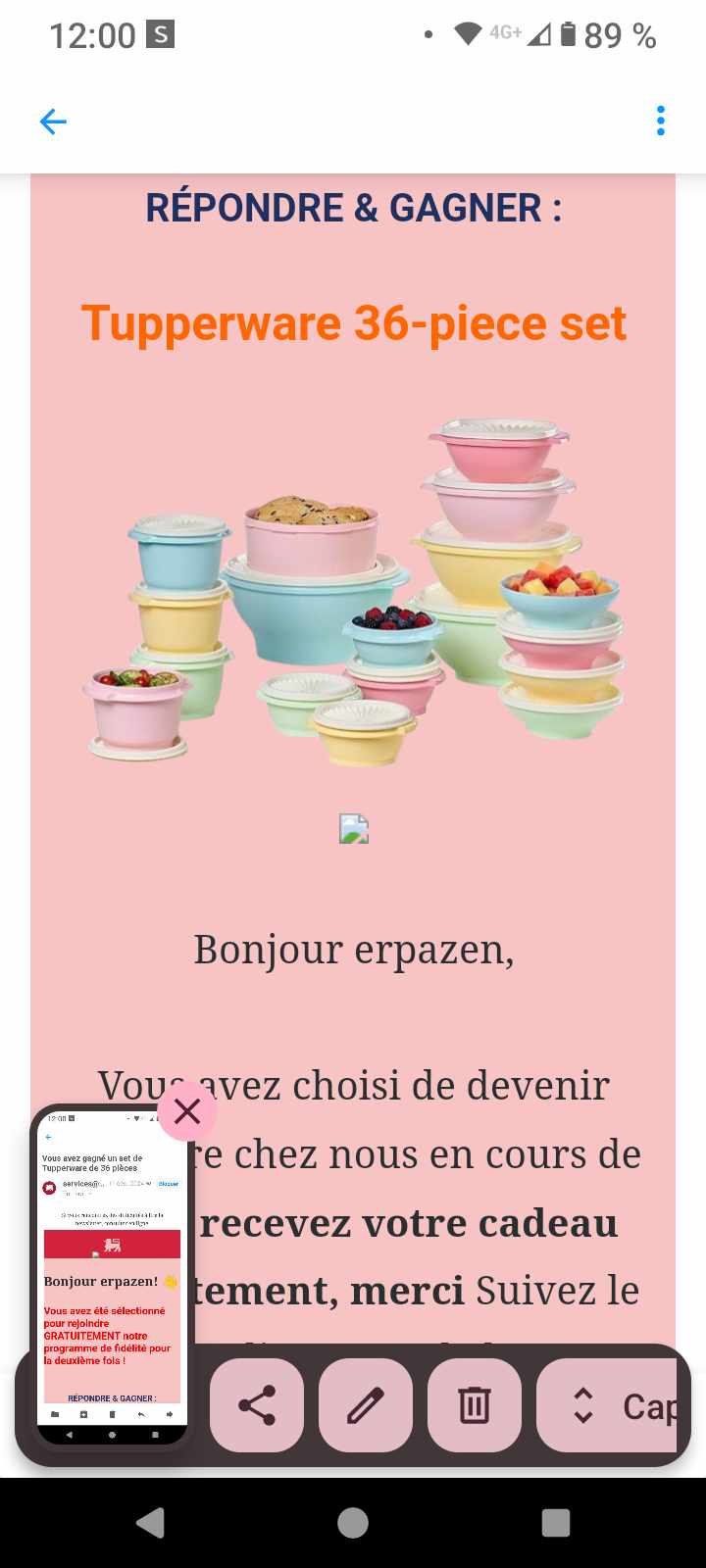Share the captured screenshot
This screenshot has width=706, height=1568.
pyautogui.click(x=257, y=1405)
